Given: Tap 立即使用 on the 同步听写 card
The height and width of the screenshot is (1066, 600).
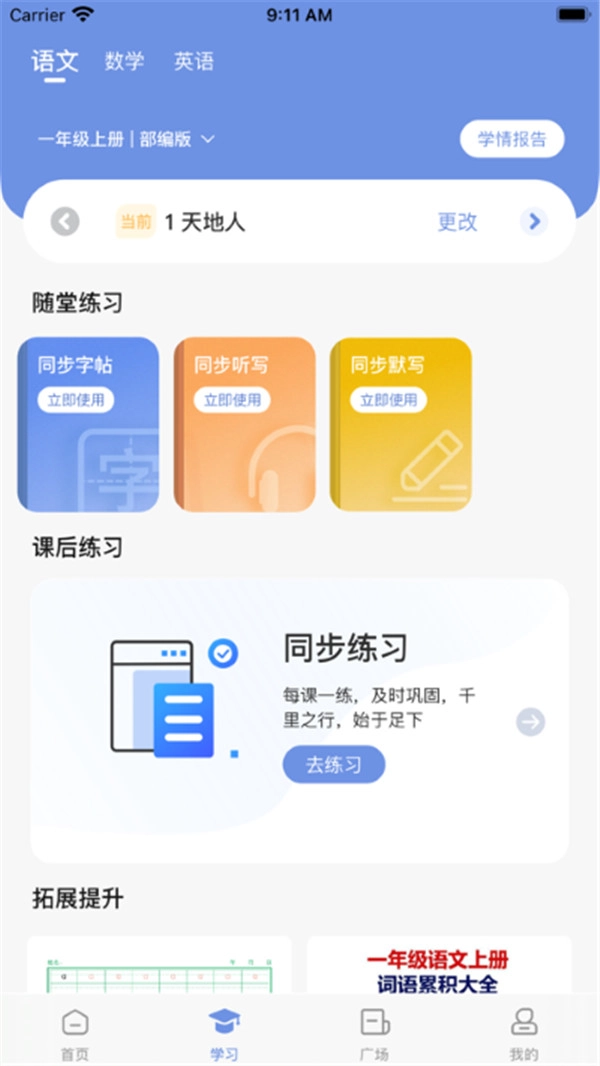Looking at the screenshot, I should [232, 400].
